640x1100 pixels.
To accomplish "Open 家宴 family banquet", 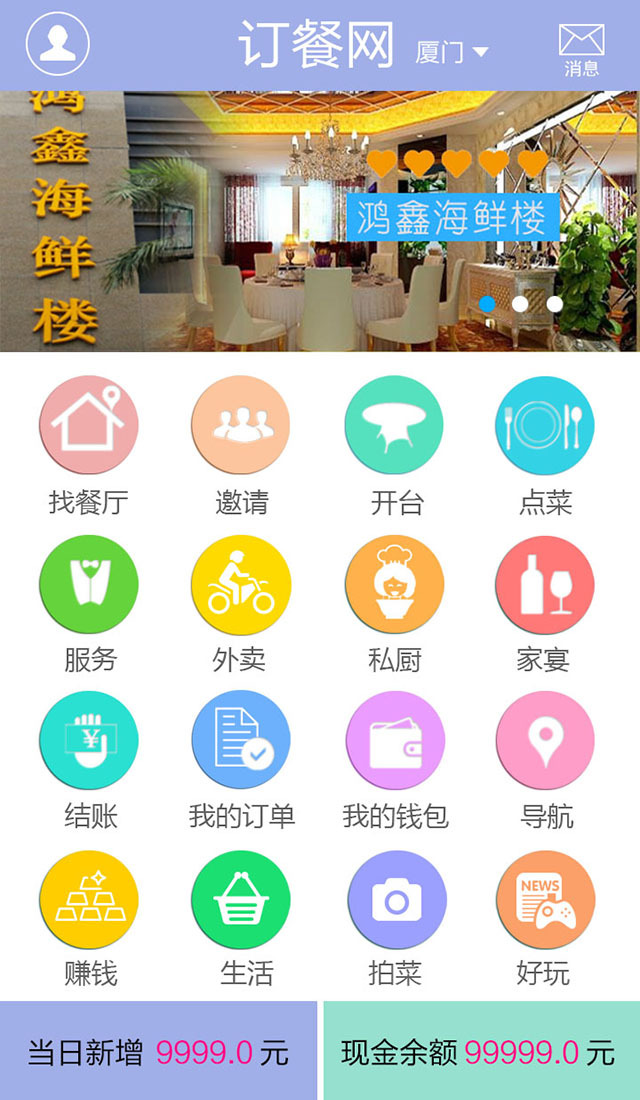I will [x=545, y=585].
